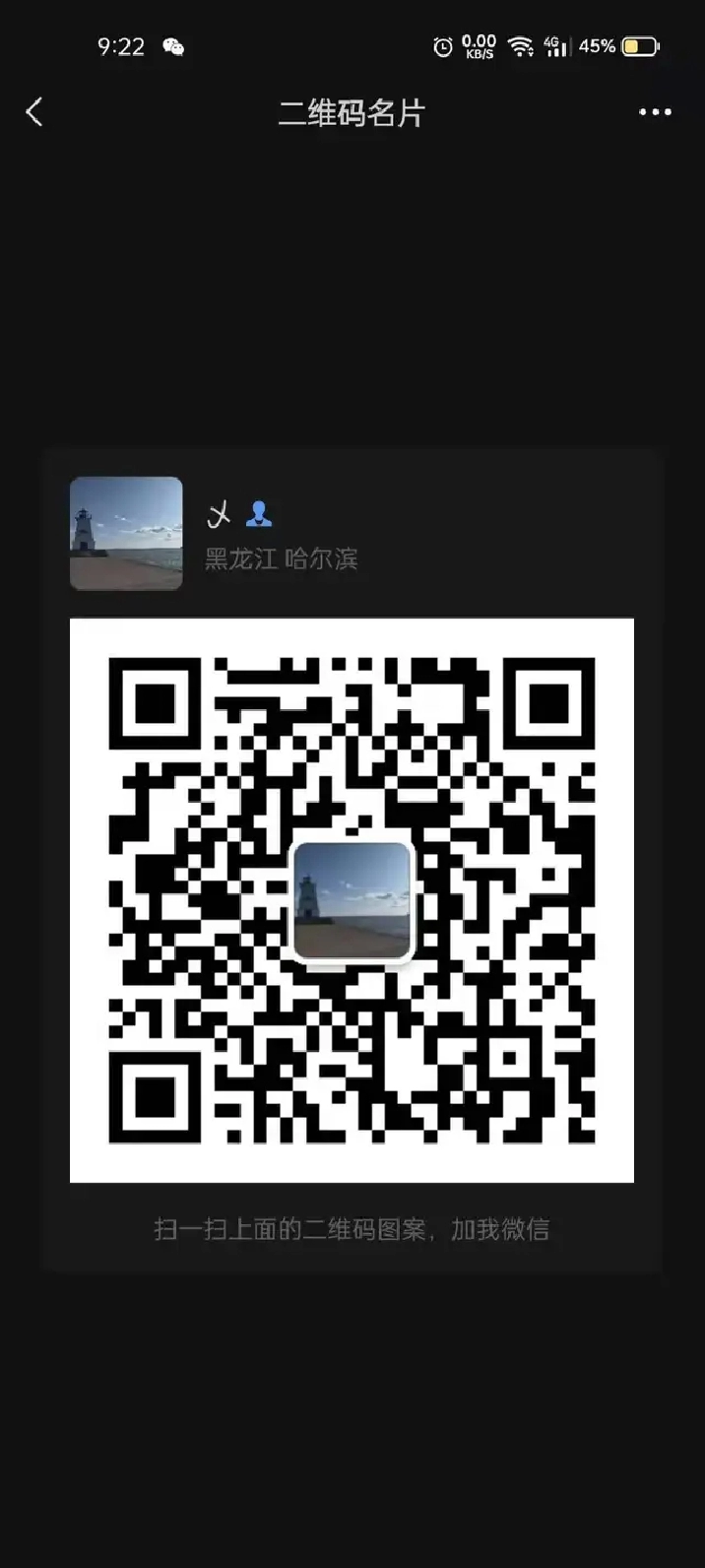Open the three-dot overflow menu
705x1568 pixels.
[655, 112]
